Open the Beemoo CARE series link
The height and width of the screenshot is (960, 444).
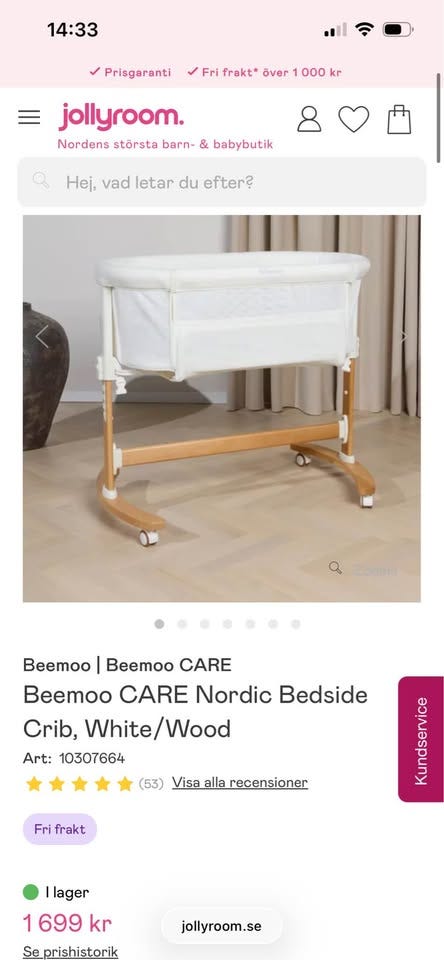pyautogui.click(x=169, y=664)
